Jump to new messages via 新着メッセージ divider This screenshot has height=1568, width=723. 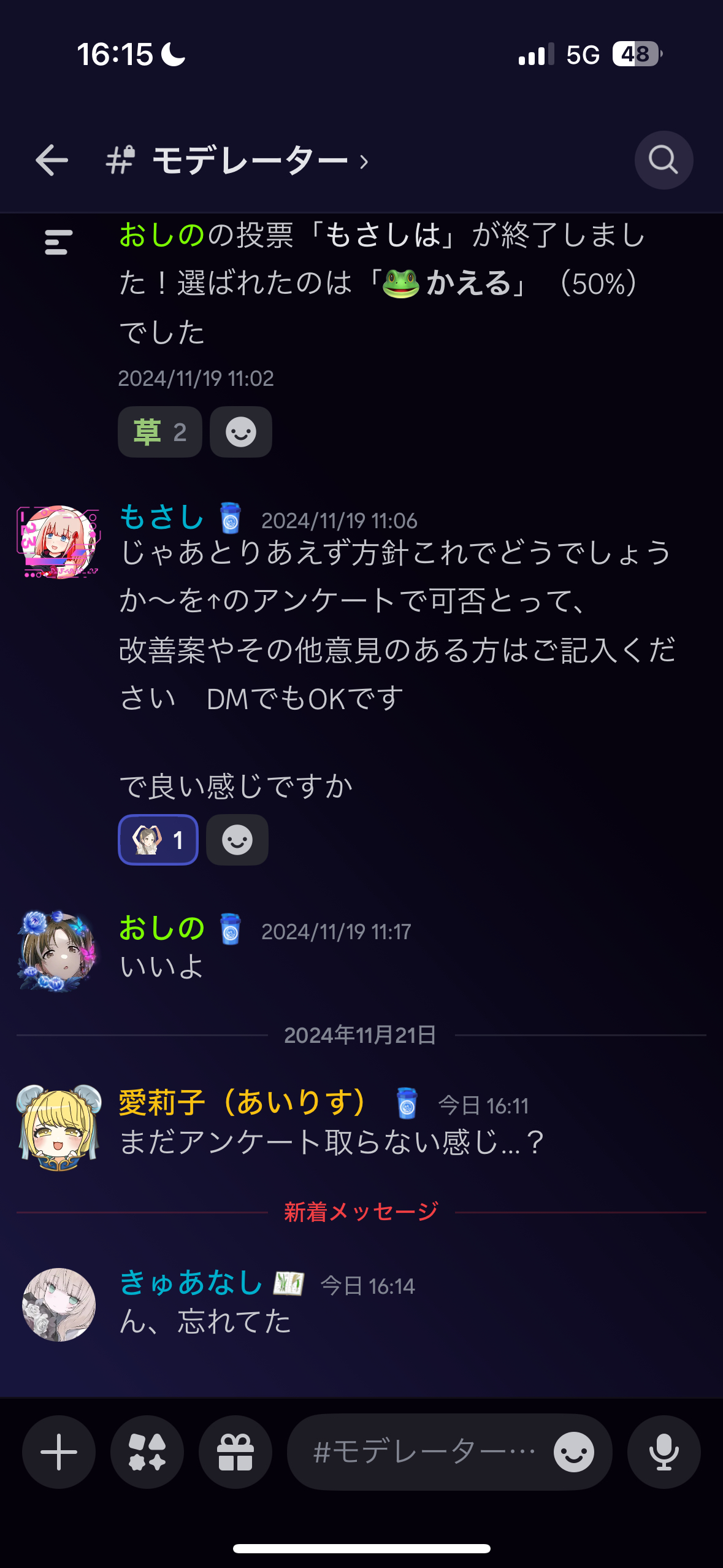coord(361,1210)
